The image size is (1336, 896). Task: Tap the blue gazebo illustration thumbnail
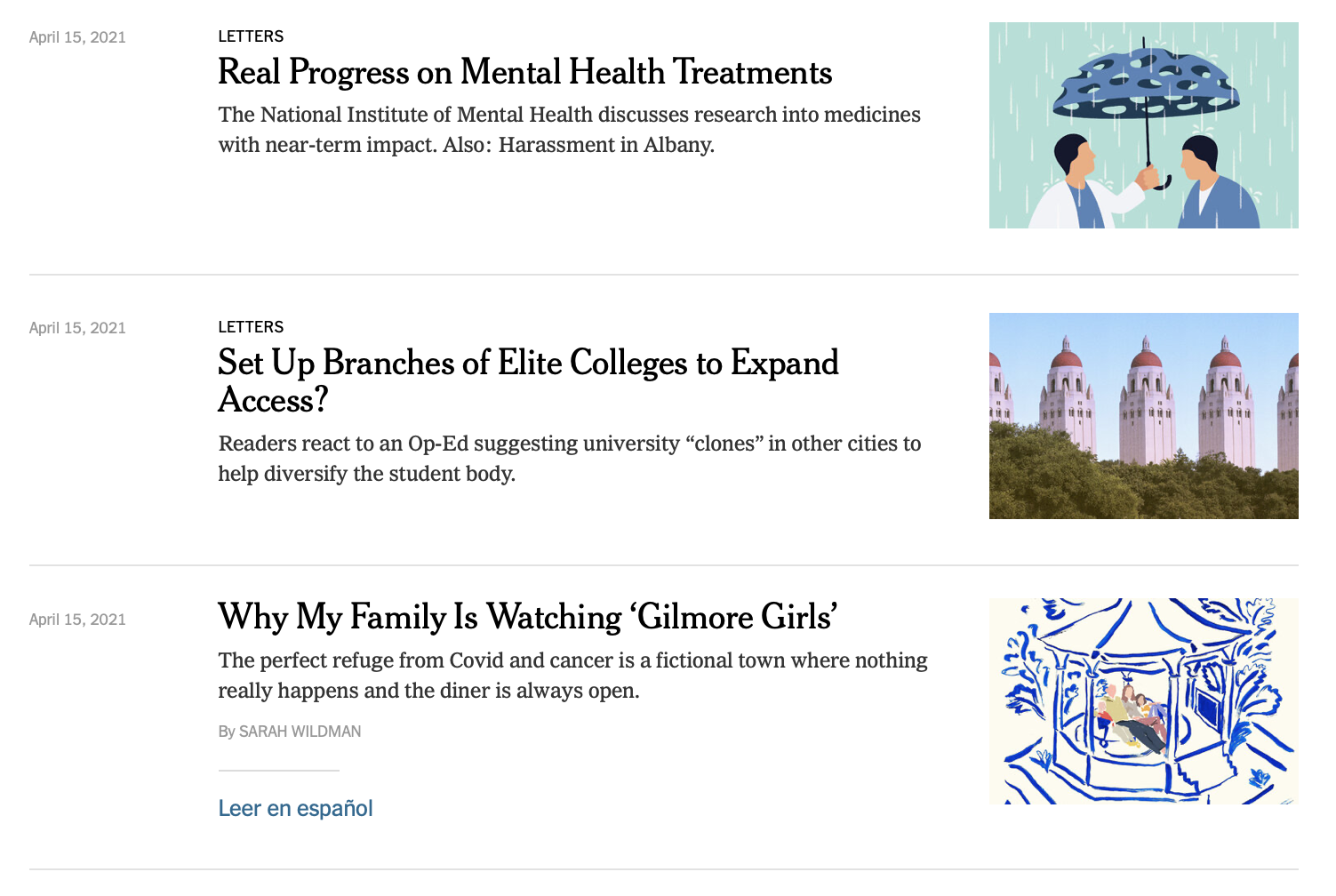pyautogui.click(x=1143, y=701)
